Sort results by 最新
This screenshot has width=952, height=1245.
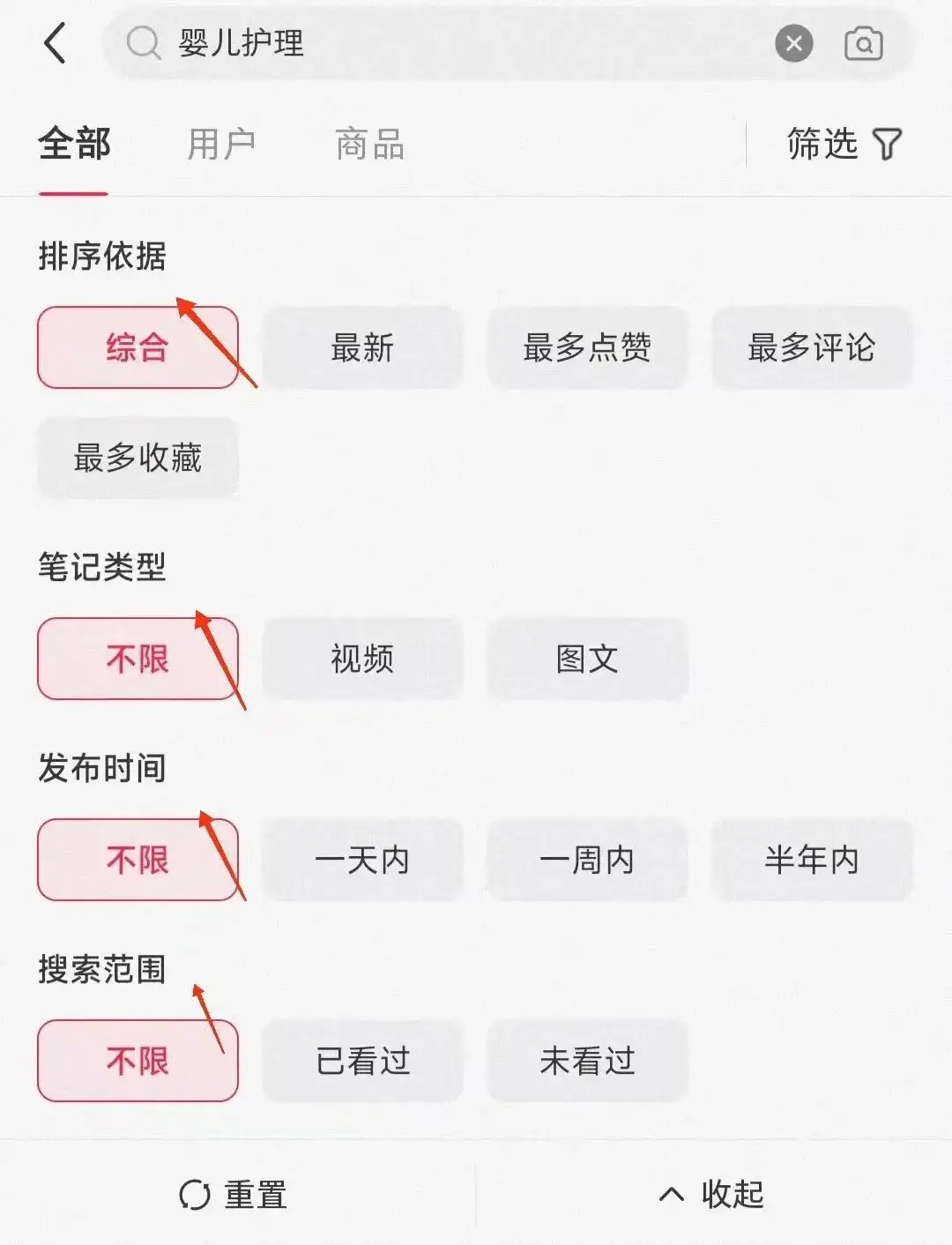362,347
